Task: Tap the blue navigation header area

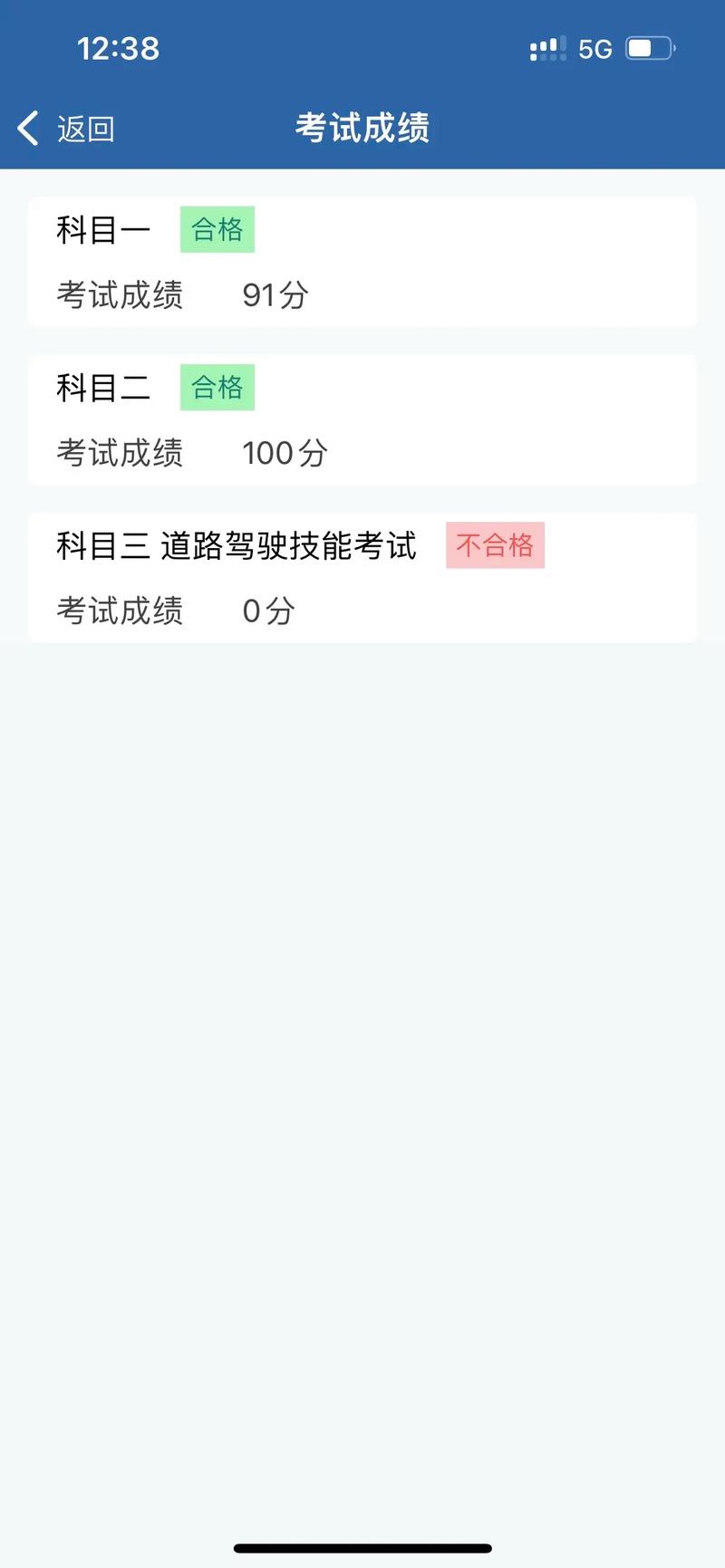Action: [362, 128]
